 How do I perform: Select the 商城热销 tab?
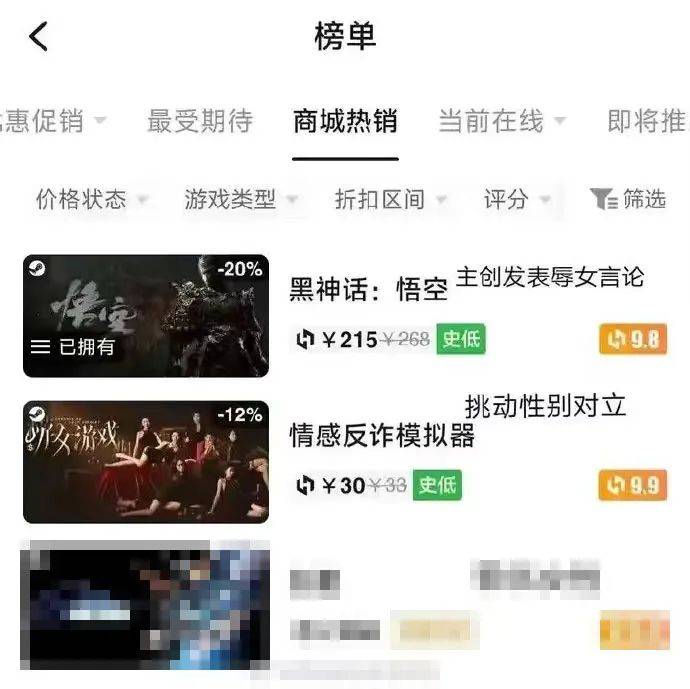(x=345, y=122)
